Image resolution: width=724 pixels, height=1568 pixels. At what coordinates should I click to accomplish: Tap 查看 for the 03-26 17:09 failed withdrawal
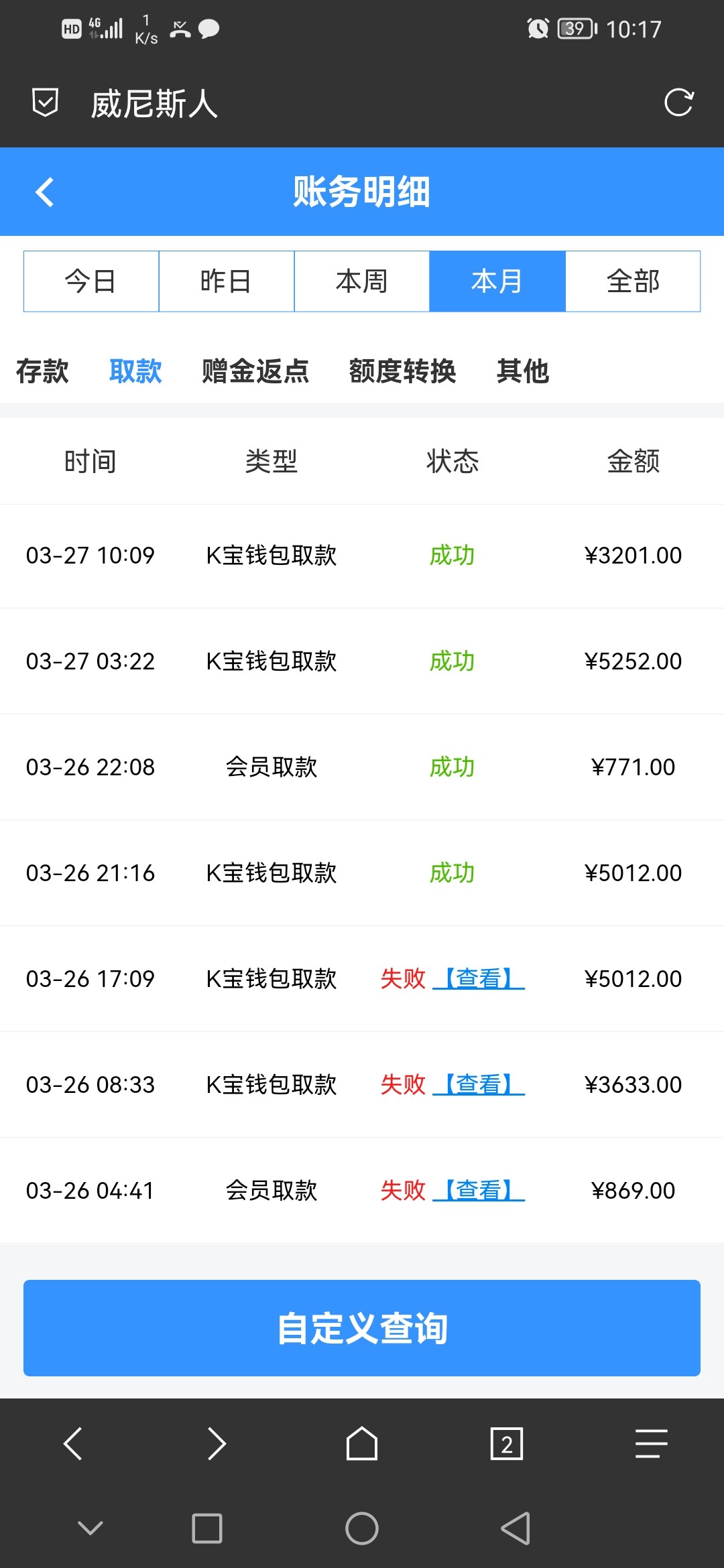click(x=479, y=979)
